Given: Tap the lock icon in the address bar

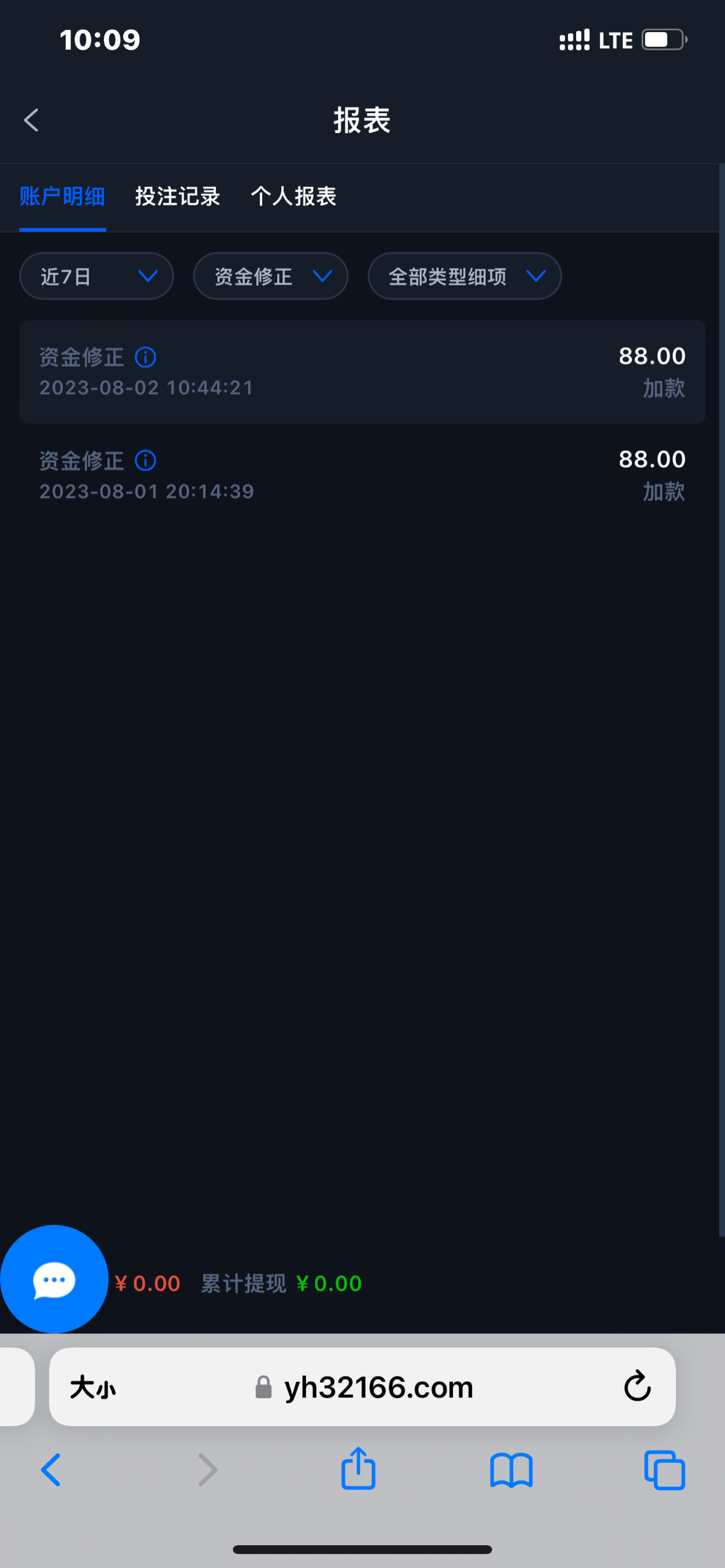Looking at the screenshot, I should point(264,1388).
